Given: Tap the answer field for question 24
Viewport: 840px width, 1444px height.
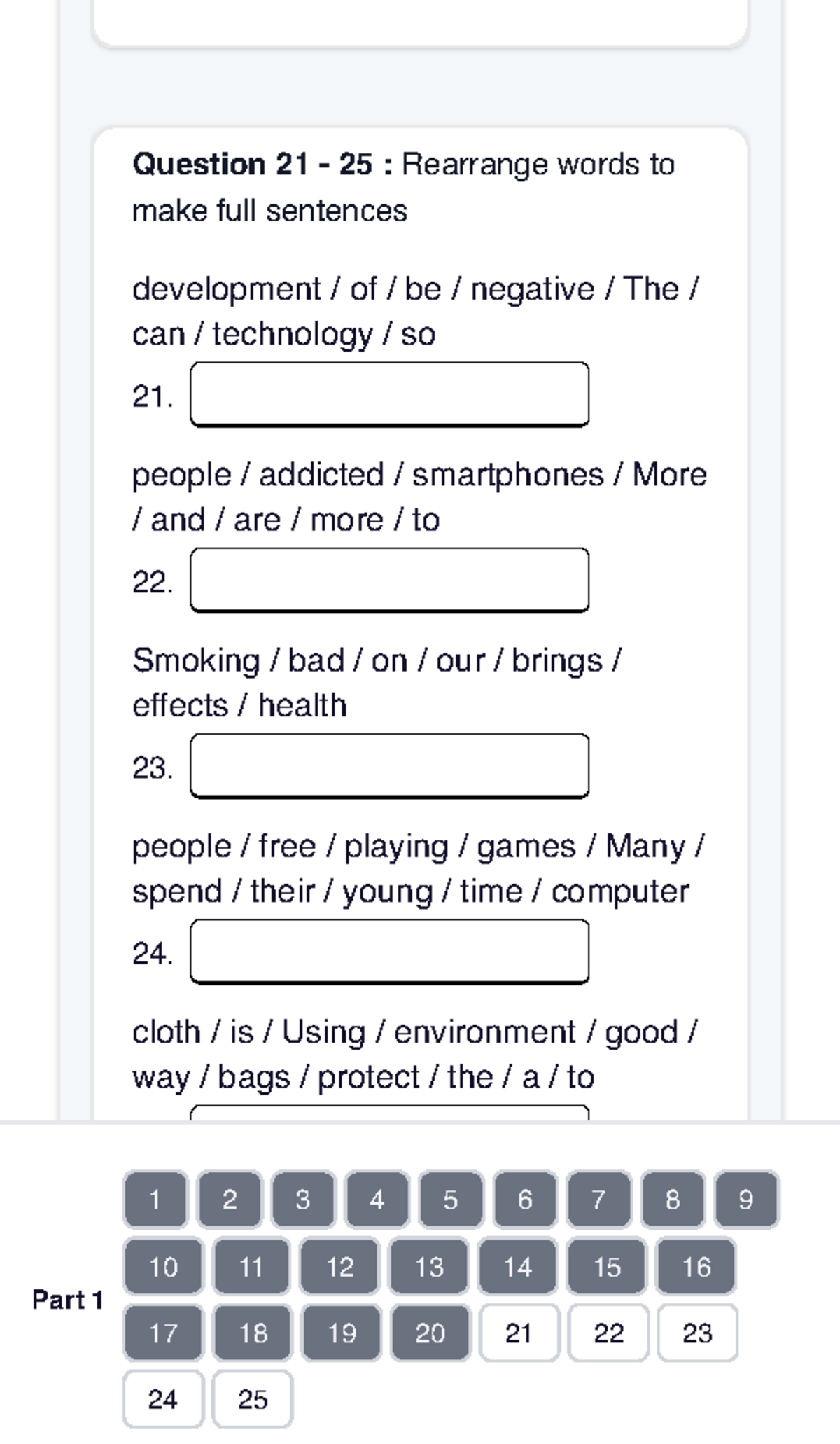Looking at the screenshot, I should click(389, 952).
